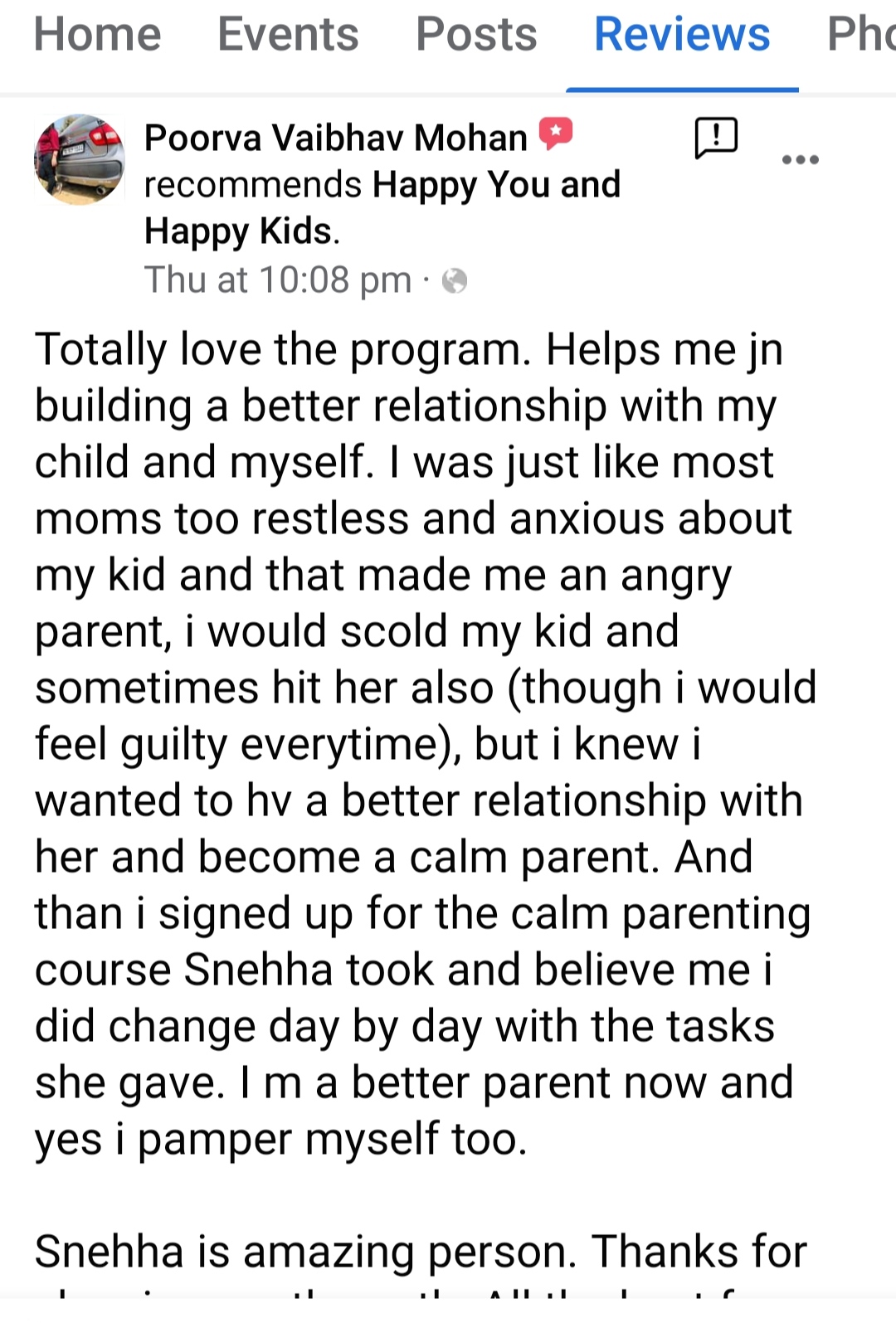Open the Events tab
Image resolution: width=896 pixels, height=1323 pixels.
point(288,35)
